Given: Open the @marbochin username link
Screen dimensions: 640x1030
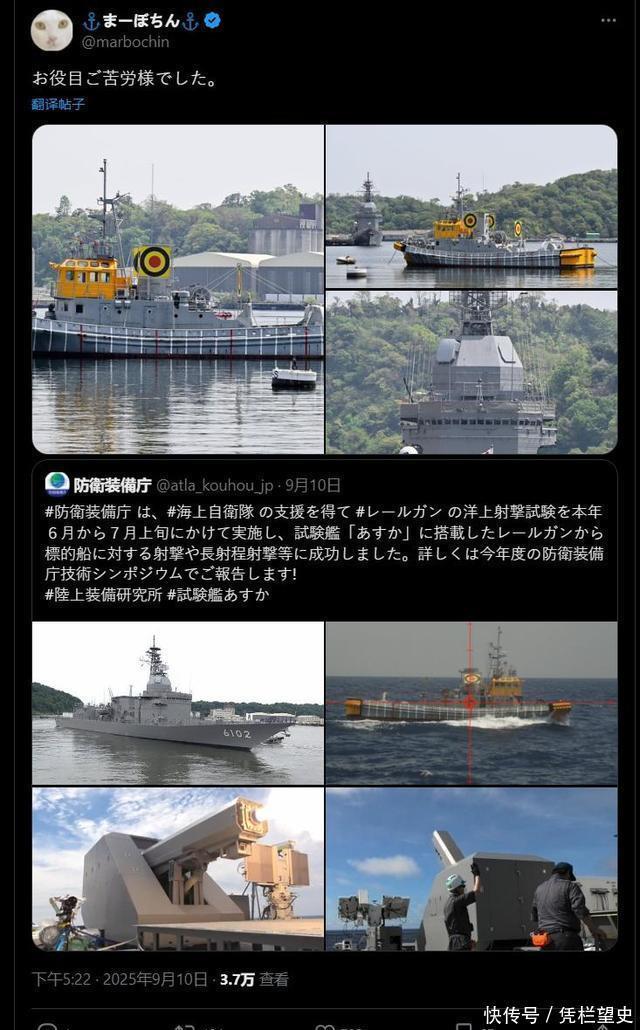Looking at the screenshot, I should click(125, 42).
